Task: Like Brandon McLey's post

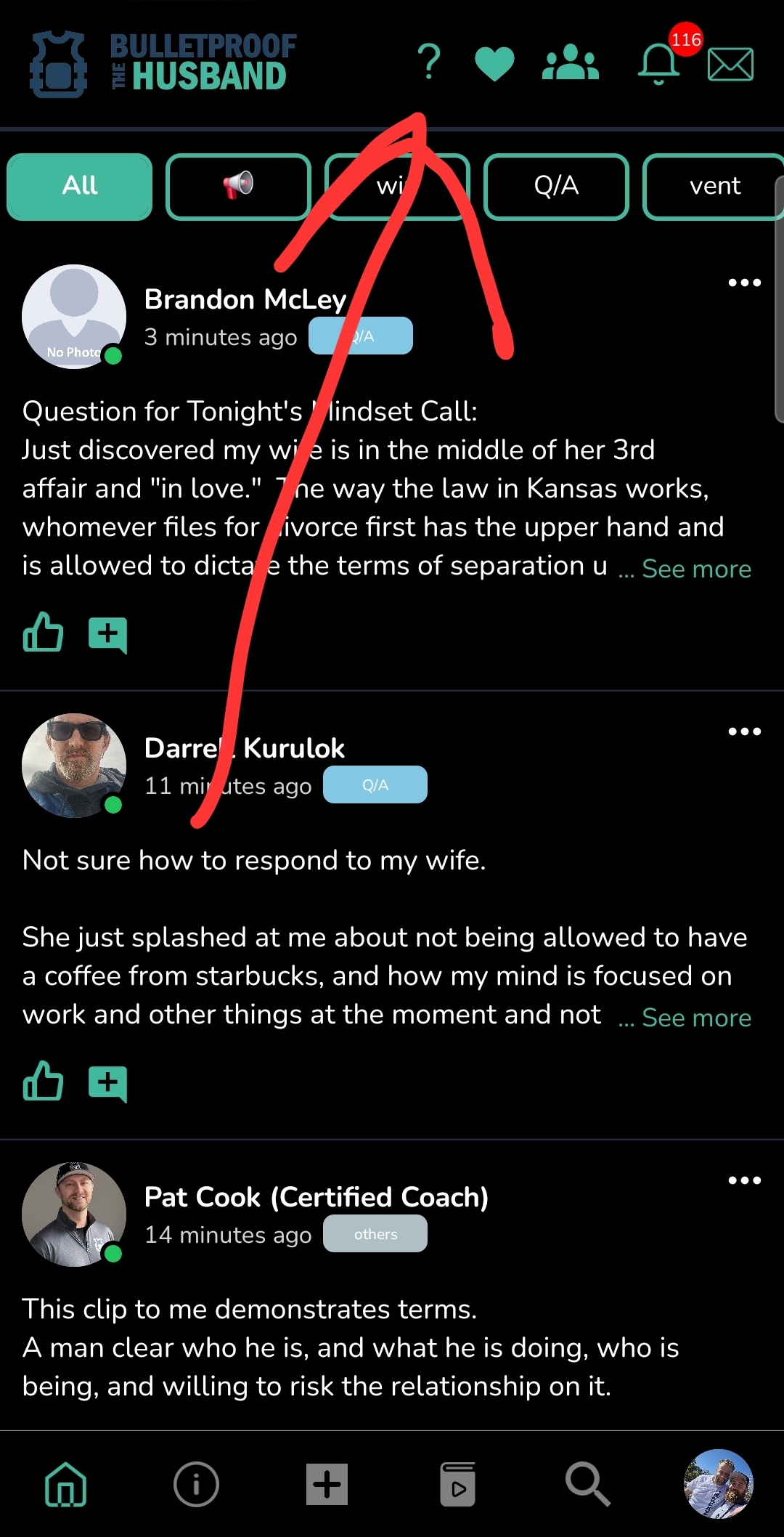Action: tap(43, 633)
